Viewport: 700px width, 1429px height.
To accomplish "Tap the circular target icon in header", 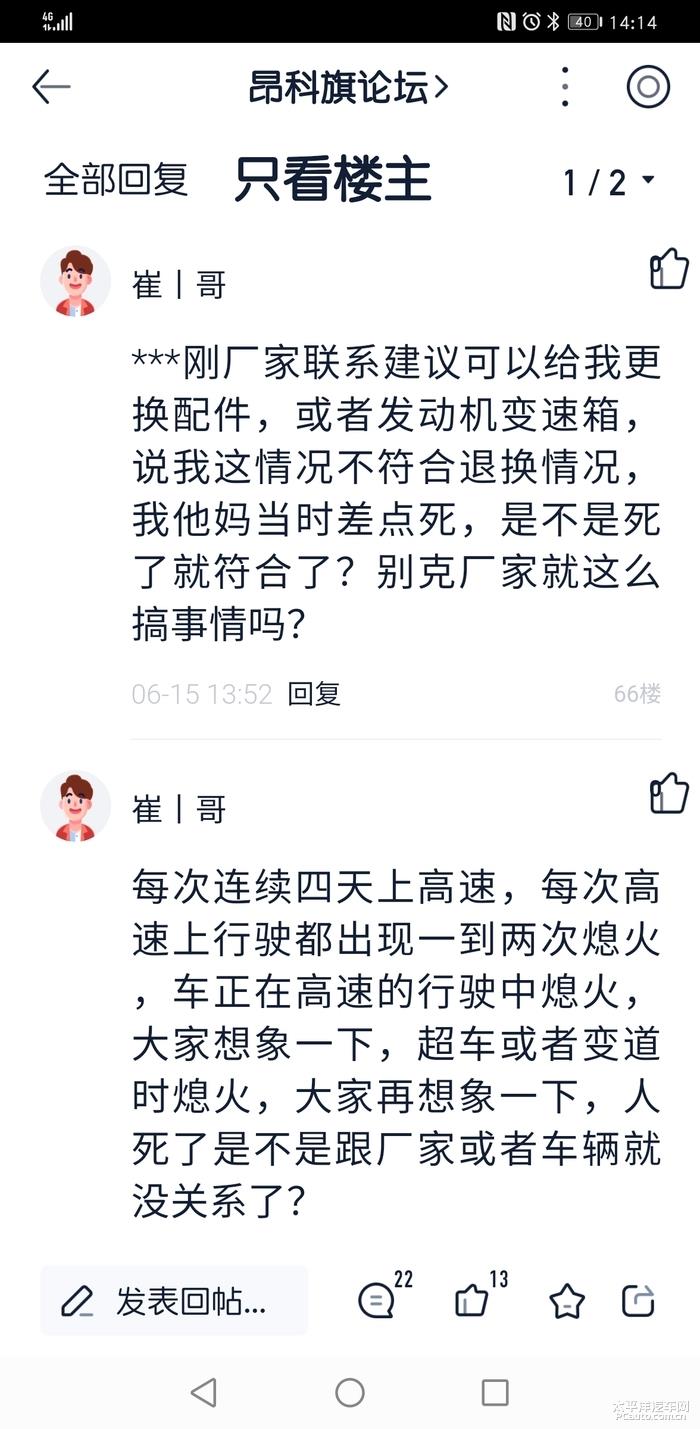I will 648,87.
